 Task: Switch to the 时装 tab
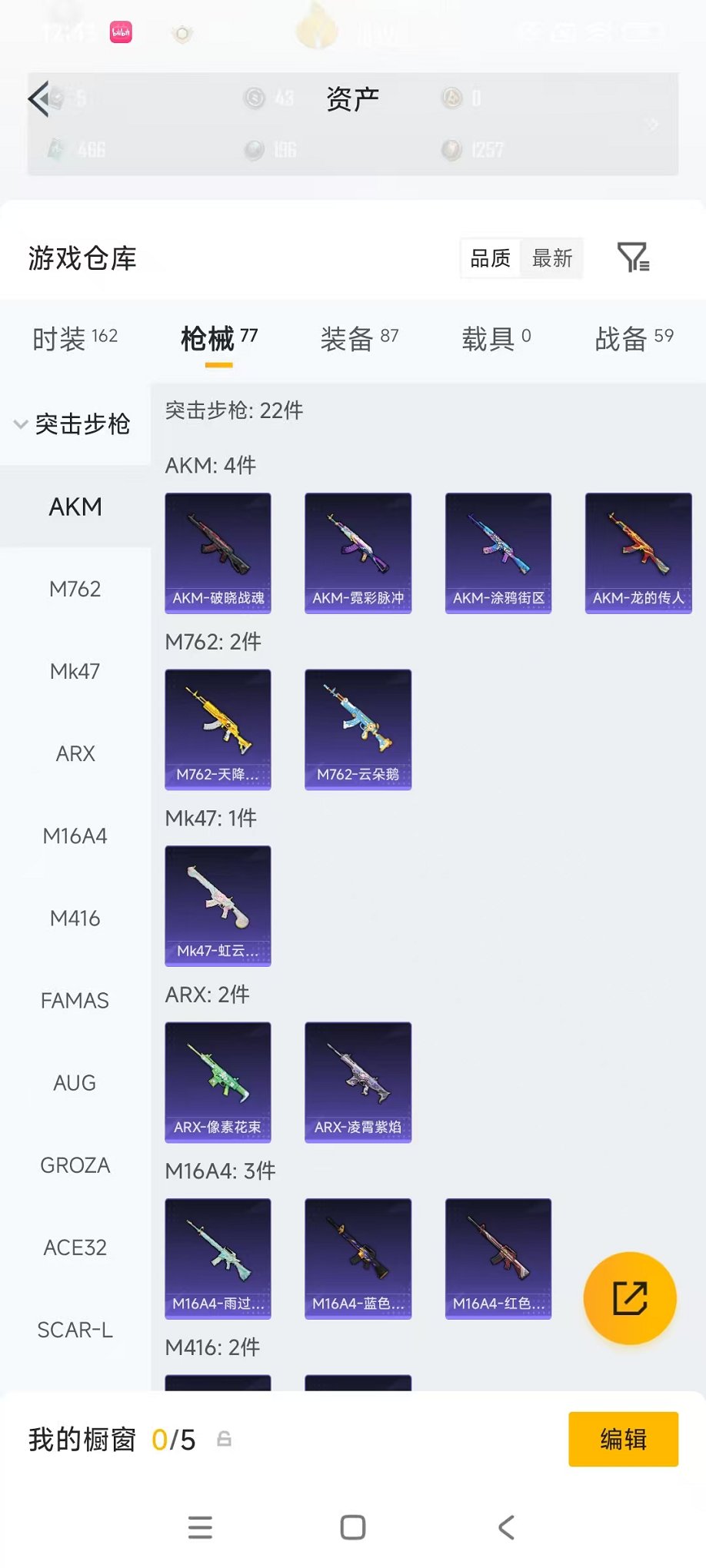(x=75, y=337)
